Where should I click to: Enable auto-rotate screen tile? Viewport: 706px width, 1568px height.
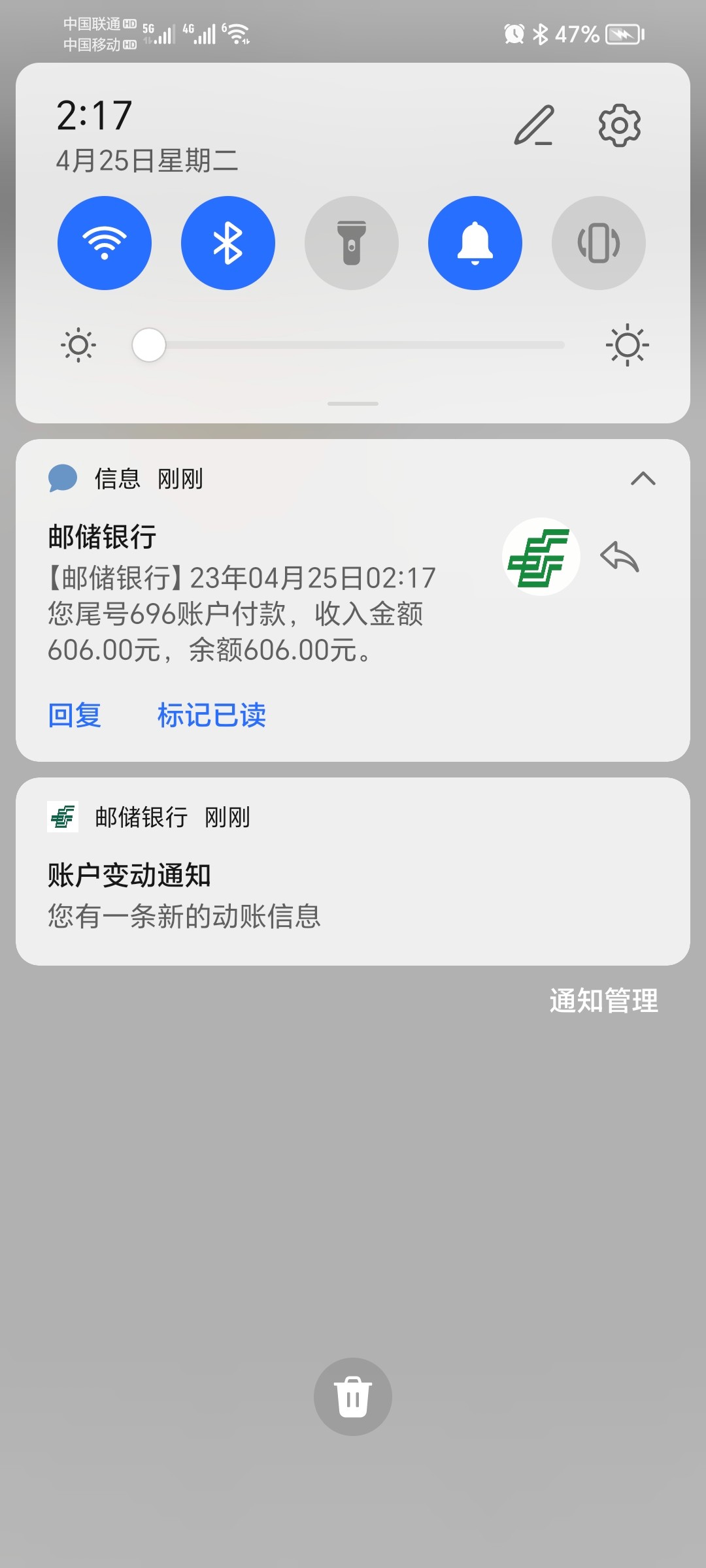click(x=599, y=243)
